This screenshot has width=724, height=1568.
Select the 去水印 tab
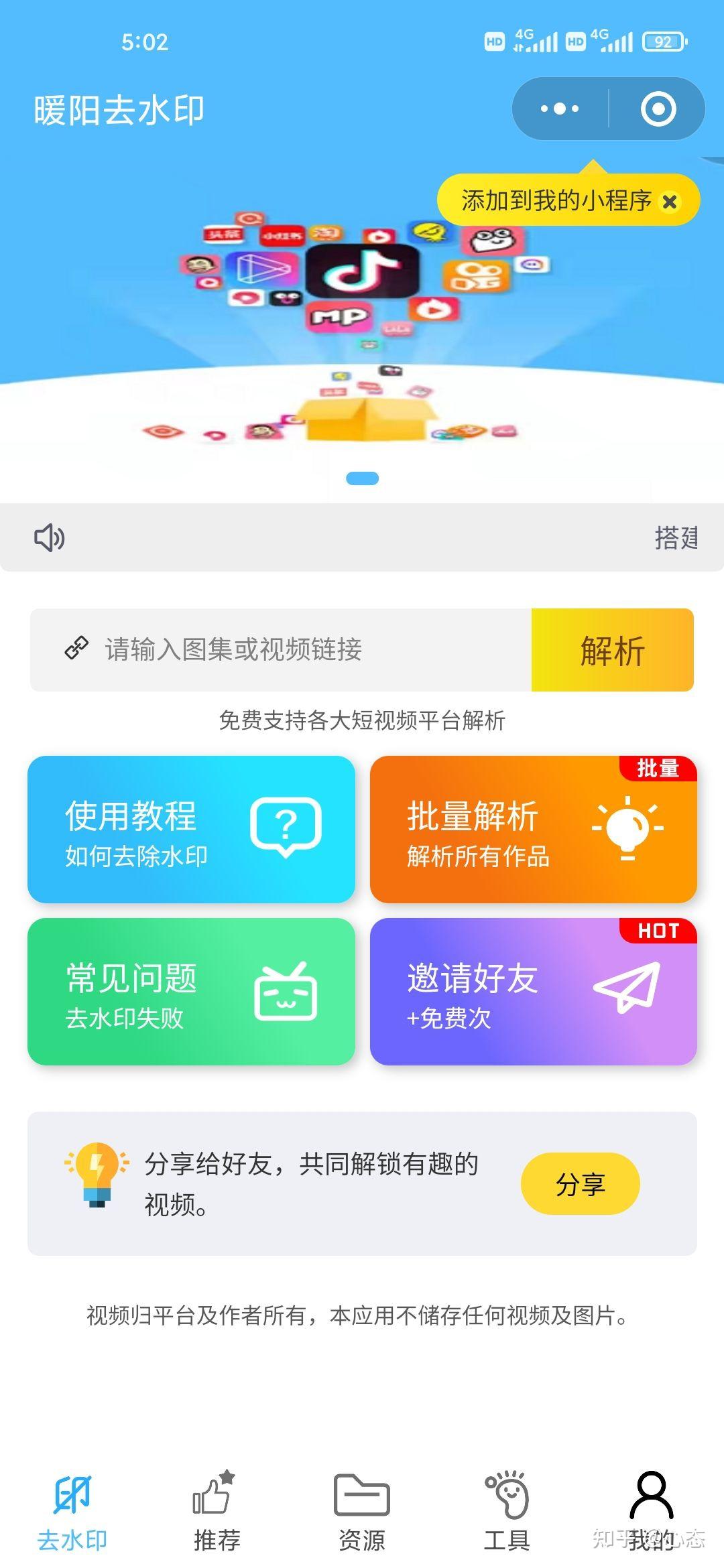coord(72,1511)
